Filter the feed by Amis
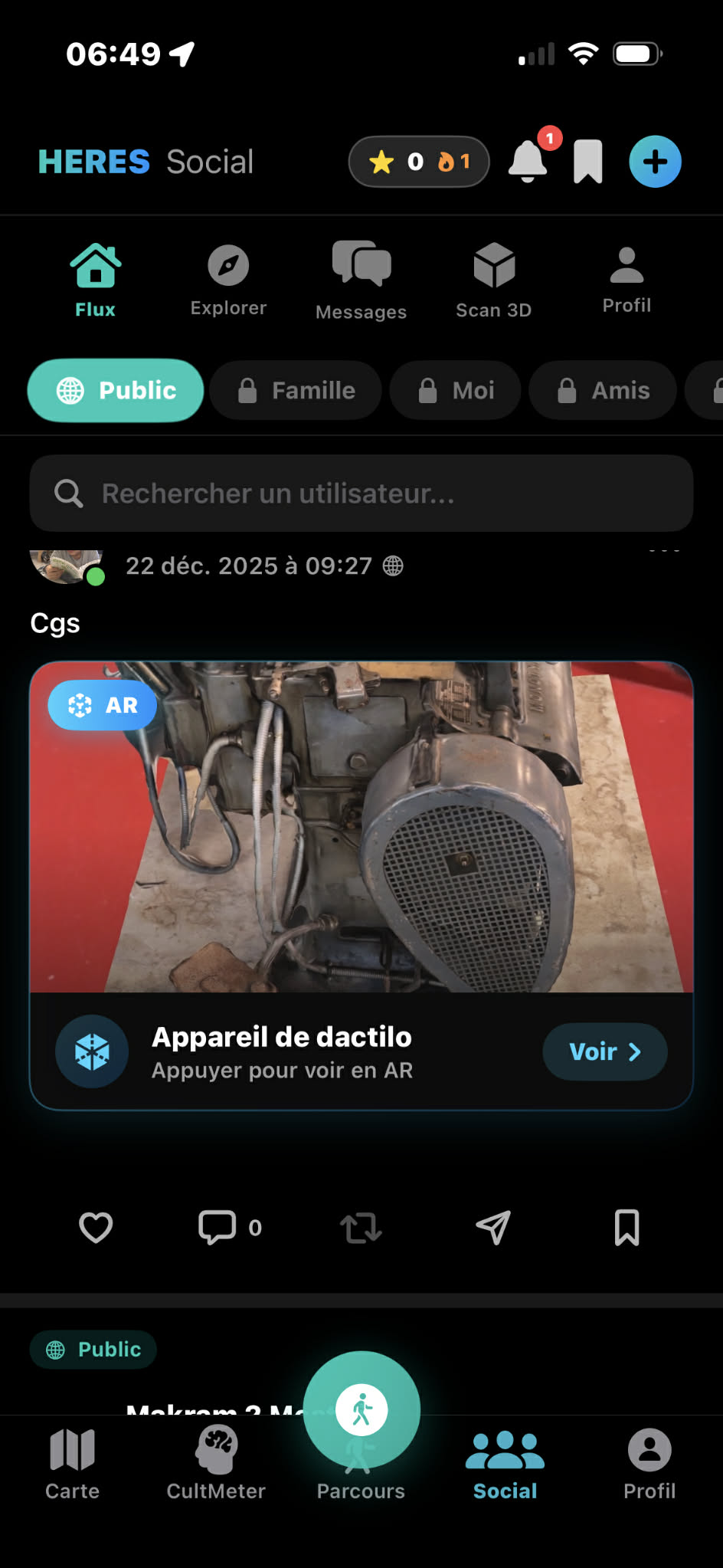Viewport: 723px width, 1568px height. pos(603,391)
